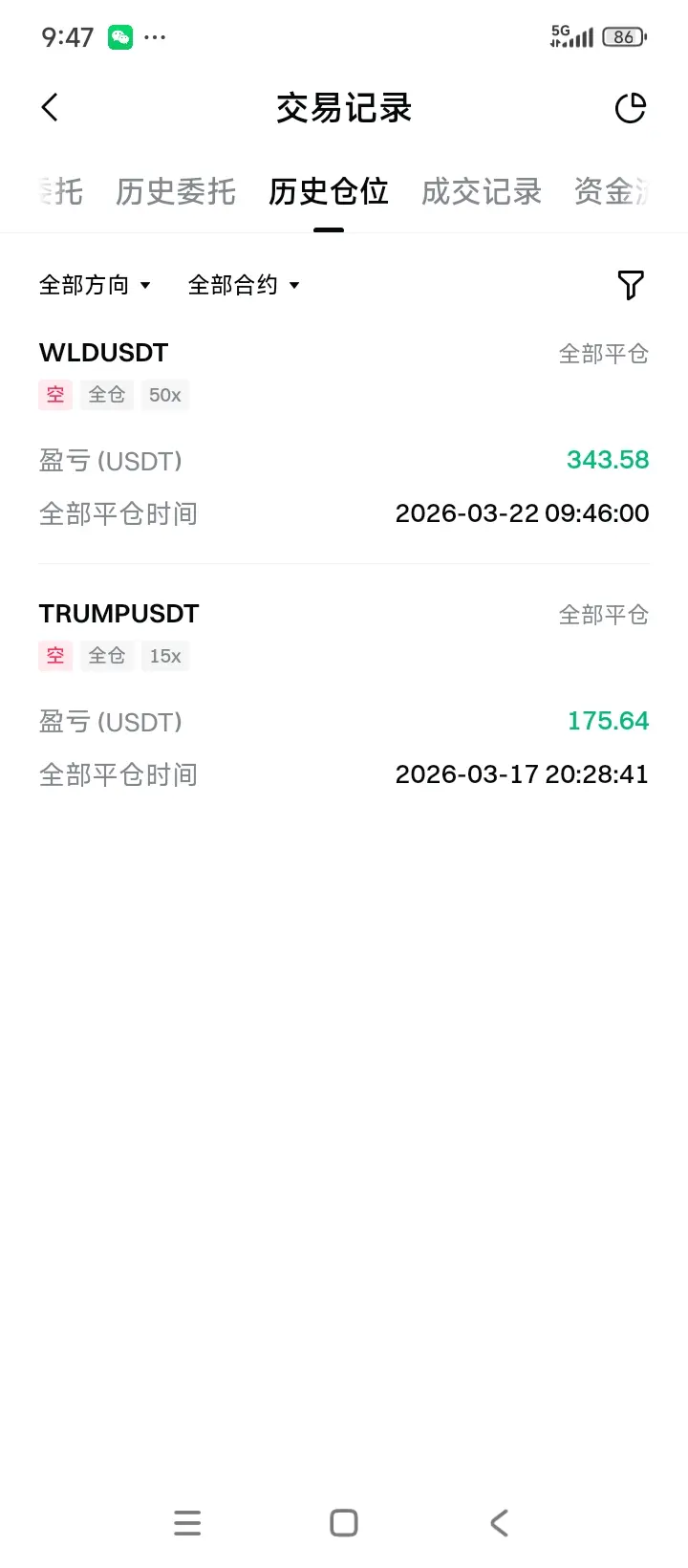Tap the system home button
Viewport: 688px width, 1568px height.
tap(344, 1523)
